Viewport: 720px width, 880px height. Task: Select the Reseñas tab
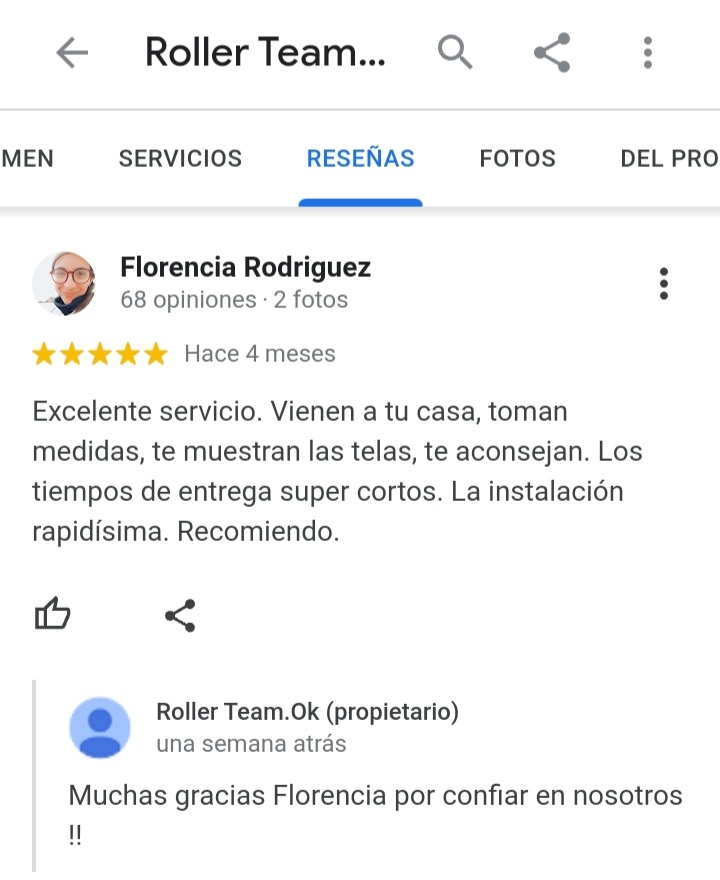[360, 158]
